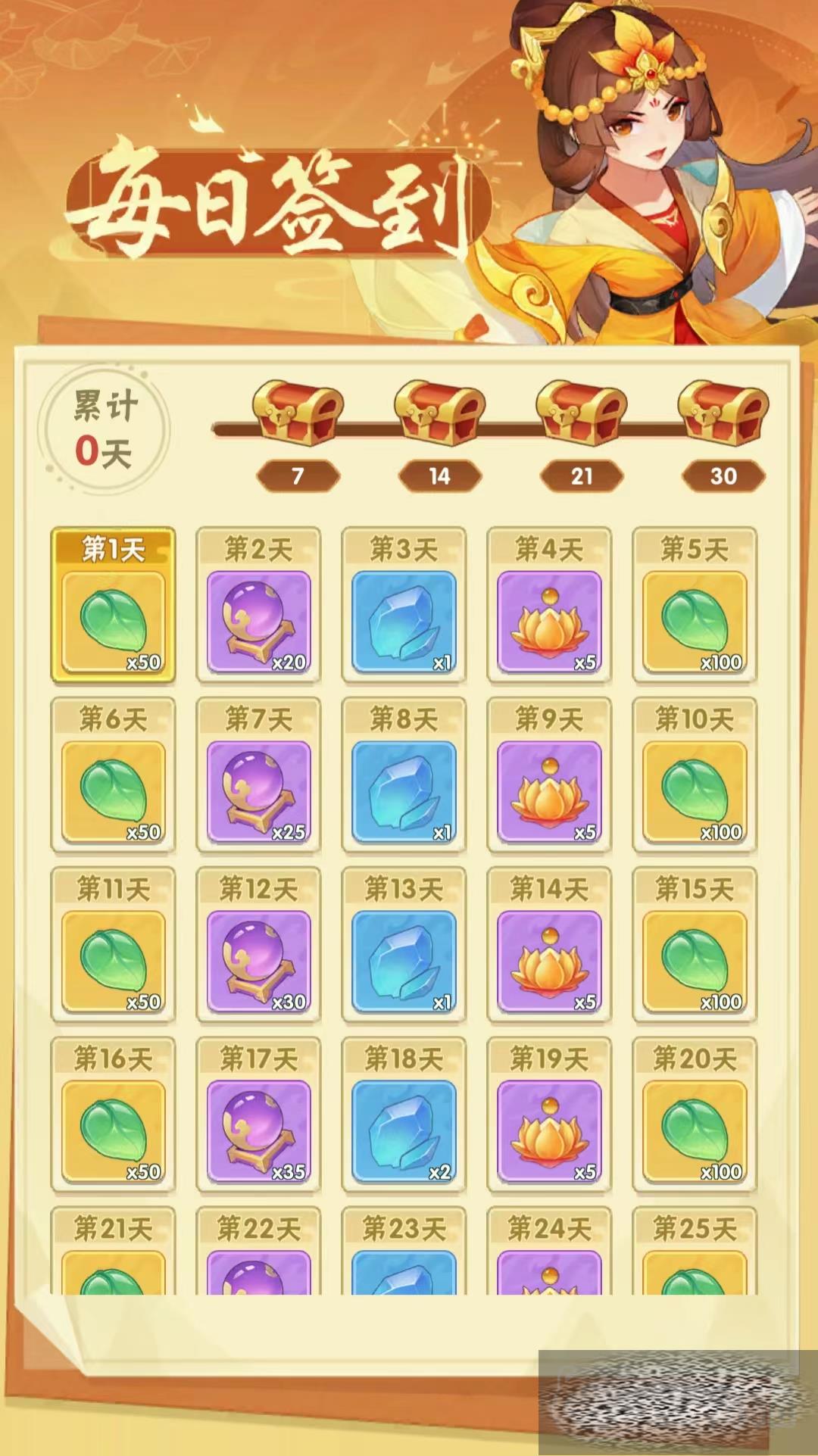Select the Day 10 leaf reward tile
The height and width of the screenshot is (1456, 818).
click(x=695, y=791)
